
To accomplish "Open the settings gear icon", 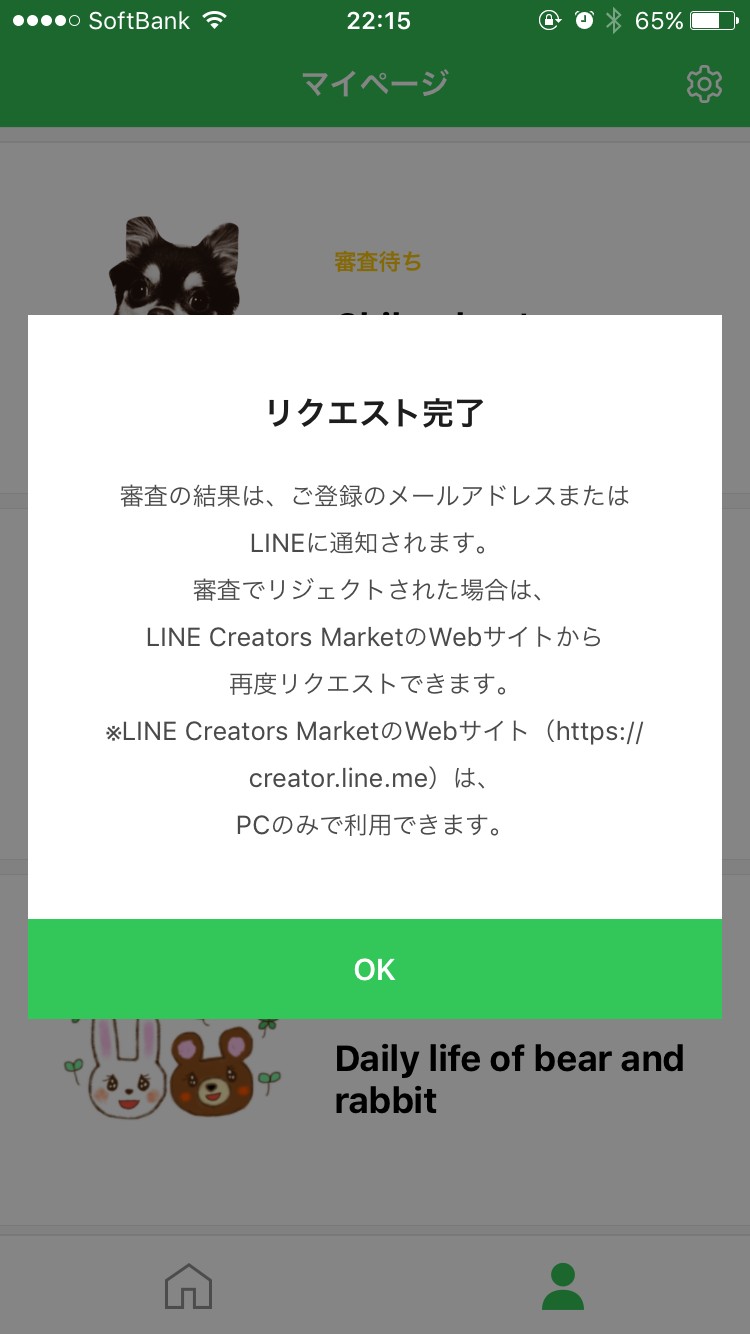I will tap(704, 84).
